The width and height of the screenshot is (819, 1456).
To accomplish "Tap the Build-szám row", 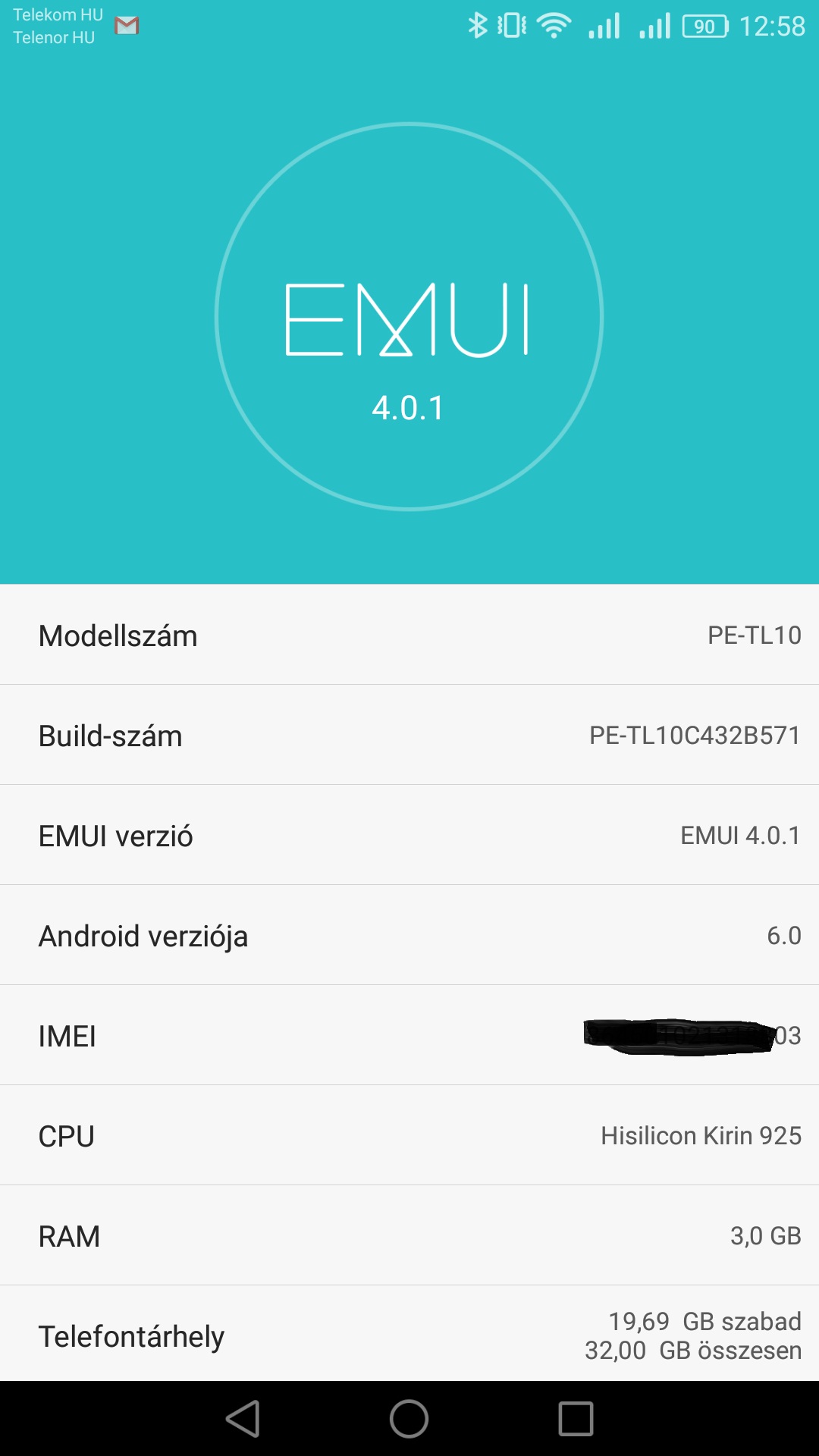I will [x=409, y=735].
